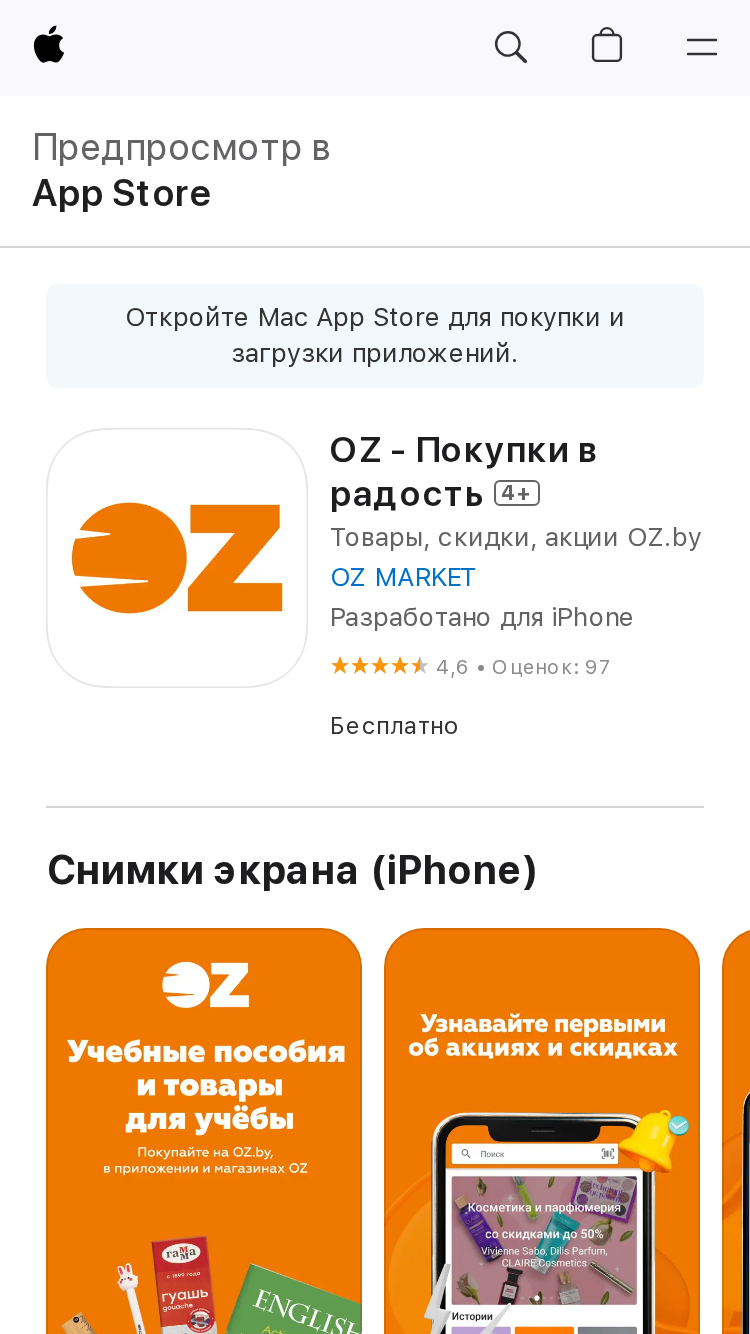View the discounts and promotions screenshot
The height and width of the screenshot is (1334, 750).
542,1131
